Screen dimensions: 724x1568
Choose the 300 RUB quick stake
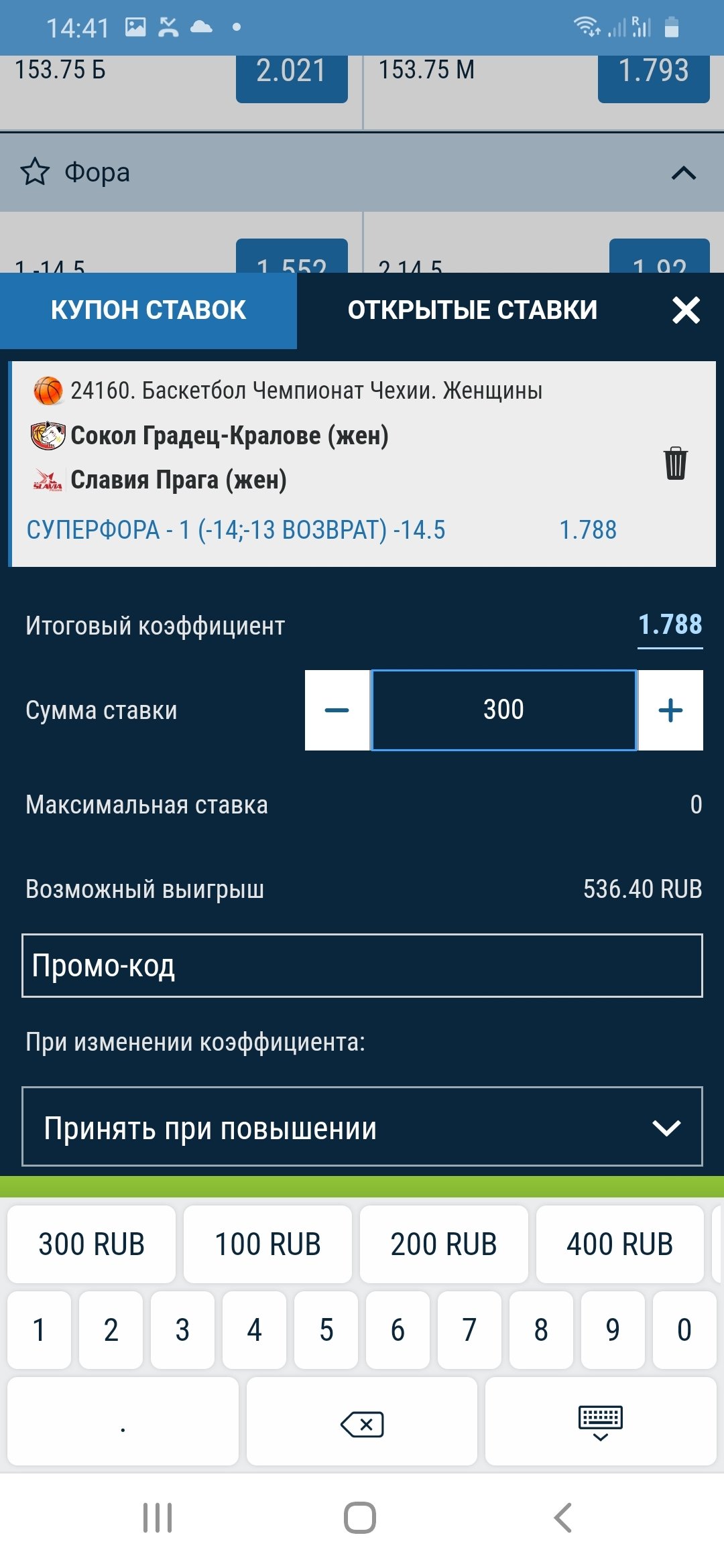[92, 1244]
